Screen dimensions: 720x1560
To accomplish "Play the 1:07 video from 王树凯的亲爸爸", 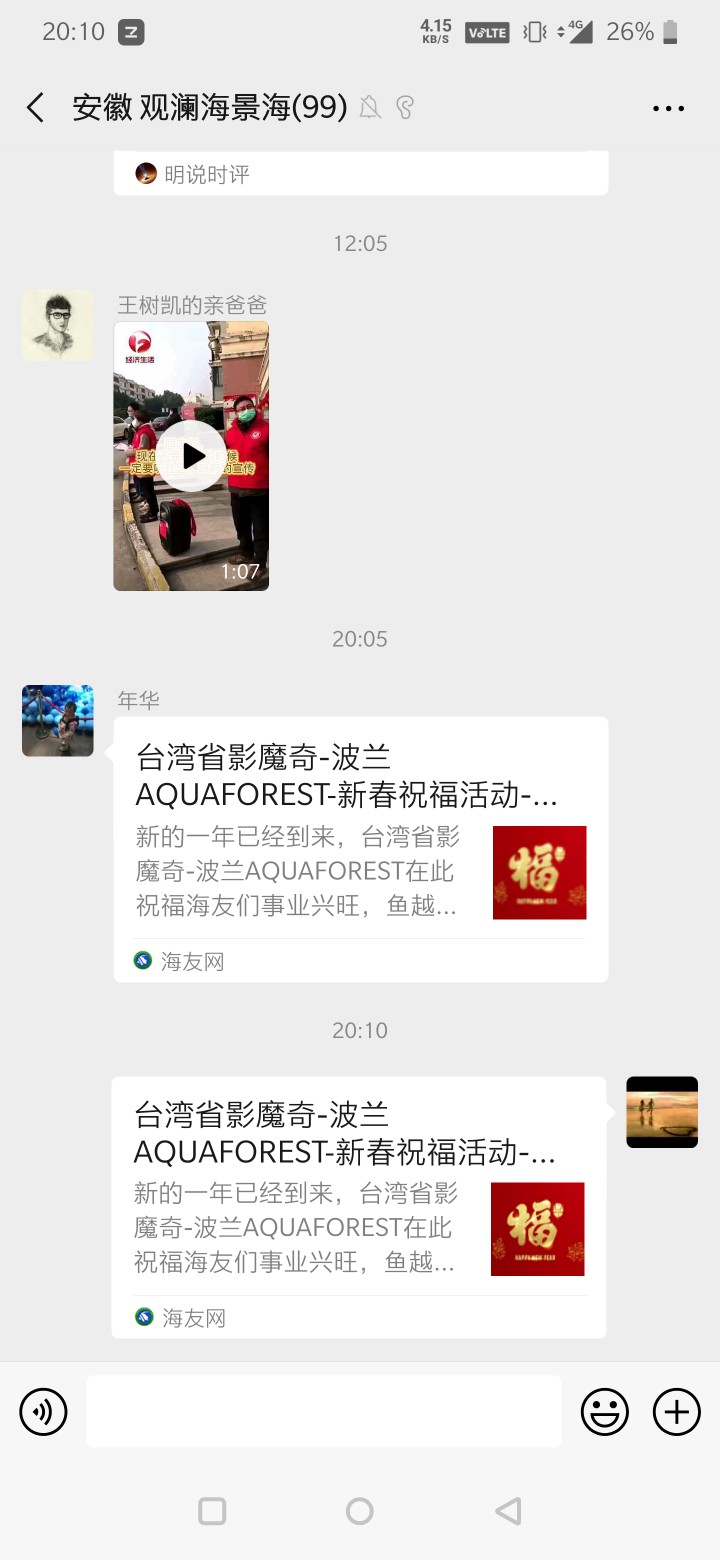I will point(191,456).
